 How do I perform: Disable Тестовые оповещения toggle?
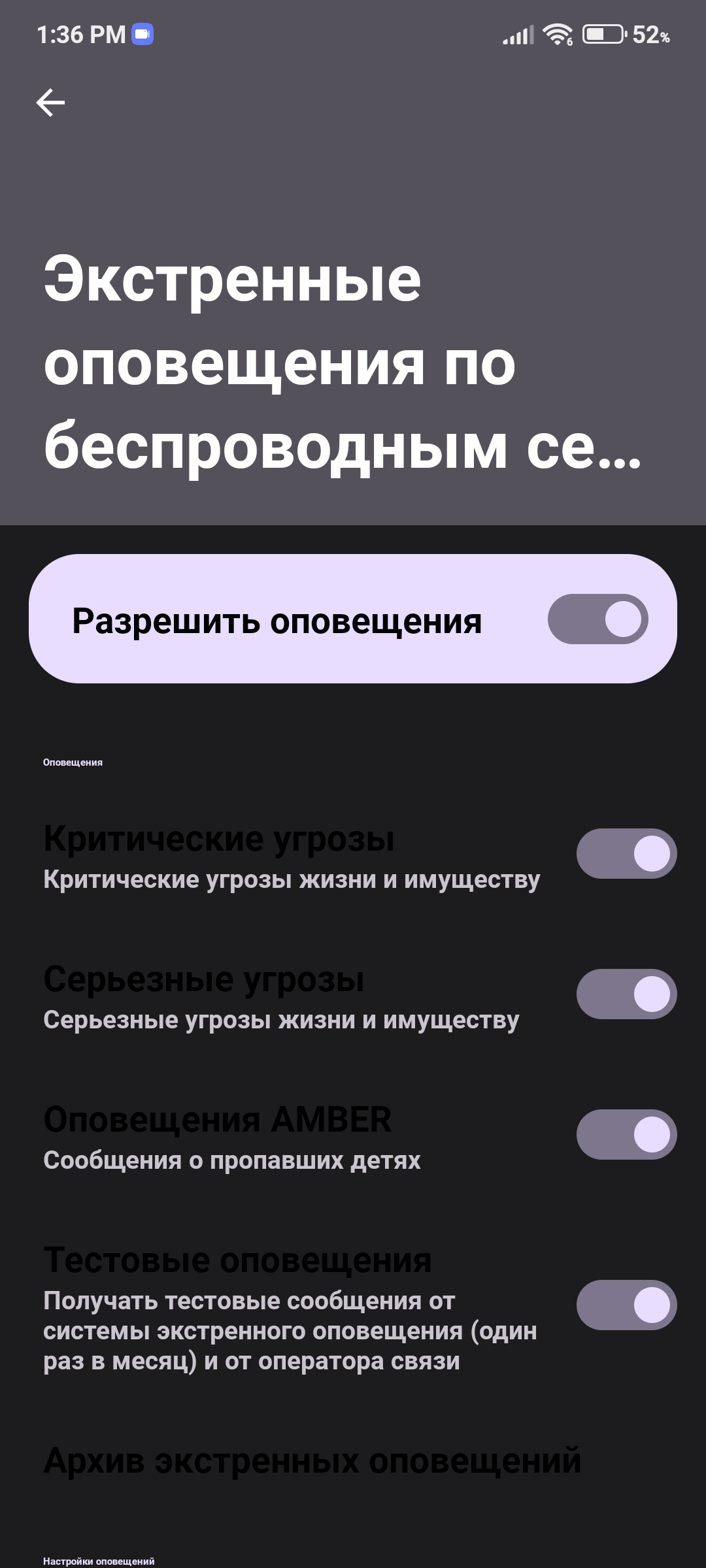coord(626,1305)
